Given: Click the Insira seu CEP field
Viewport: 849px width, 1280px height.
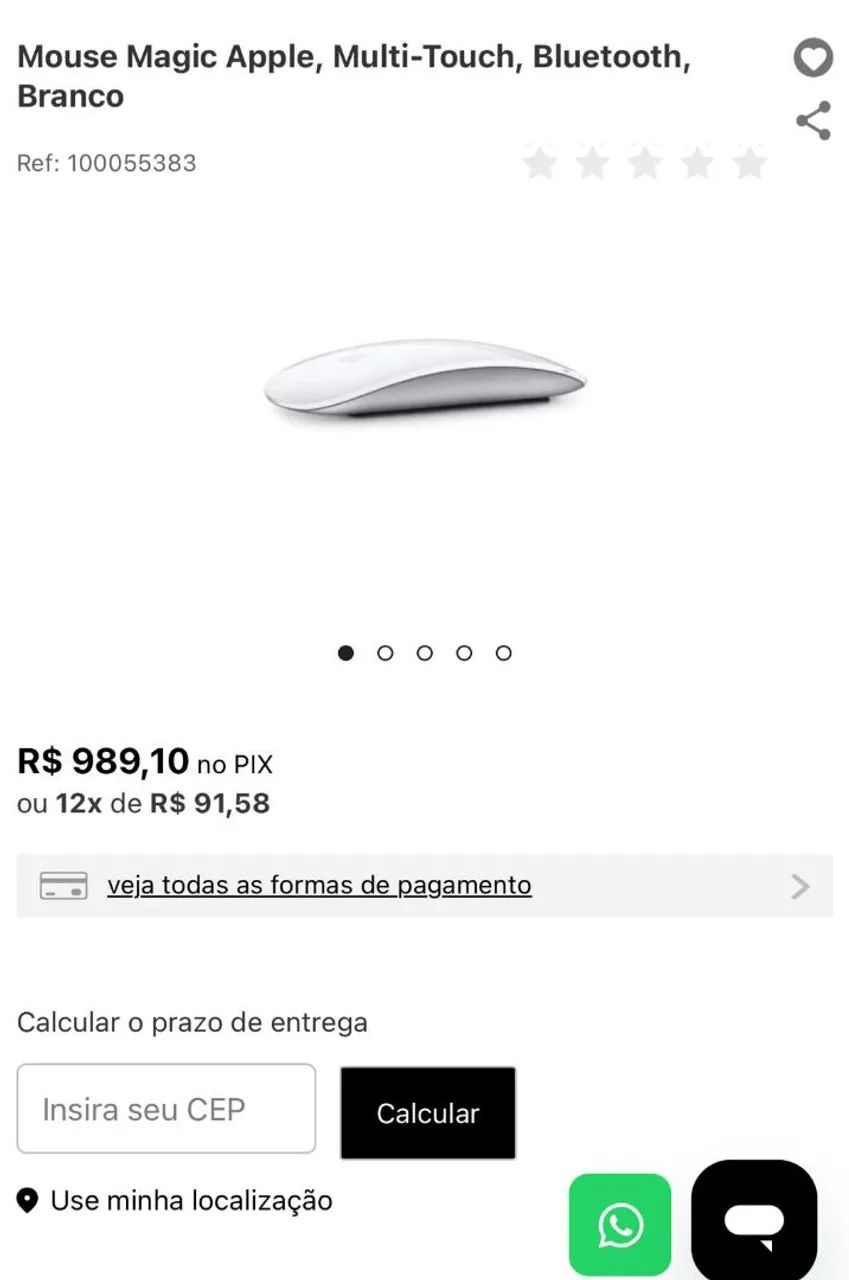Looking at the screenshot, I should (166, 1109).
